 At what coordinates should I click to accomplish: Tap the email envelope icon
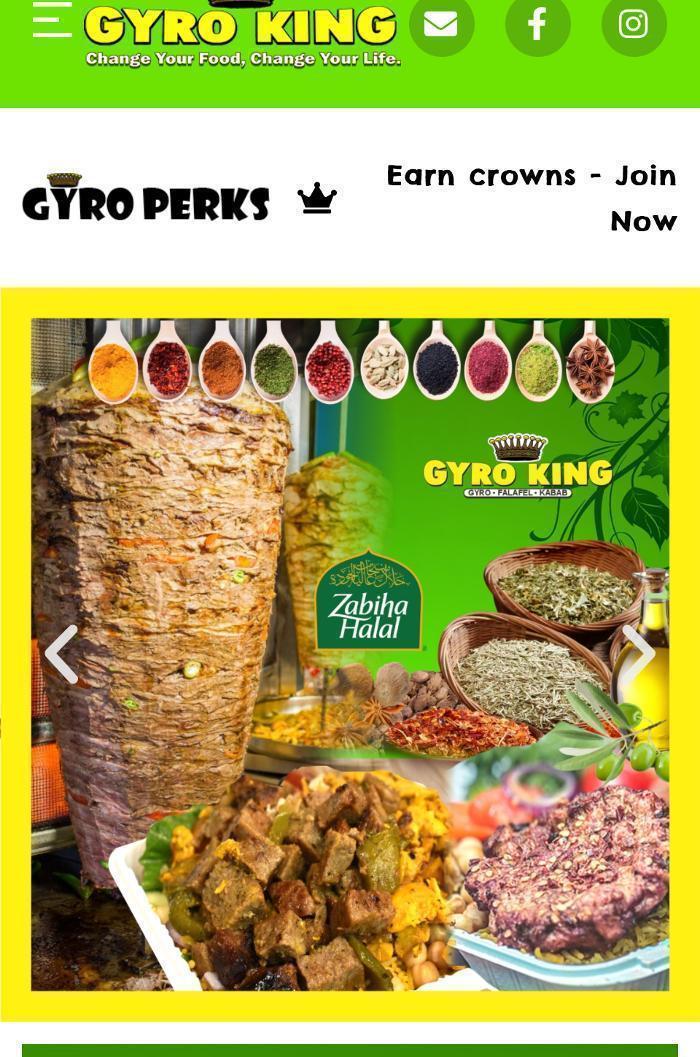tap(441, 24)
